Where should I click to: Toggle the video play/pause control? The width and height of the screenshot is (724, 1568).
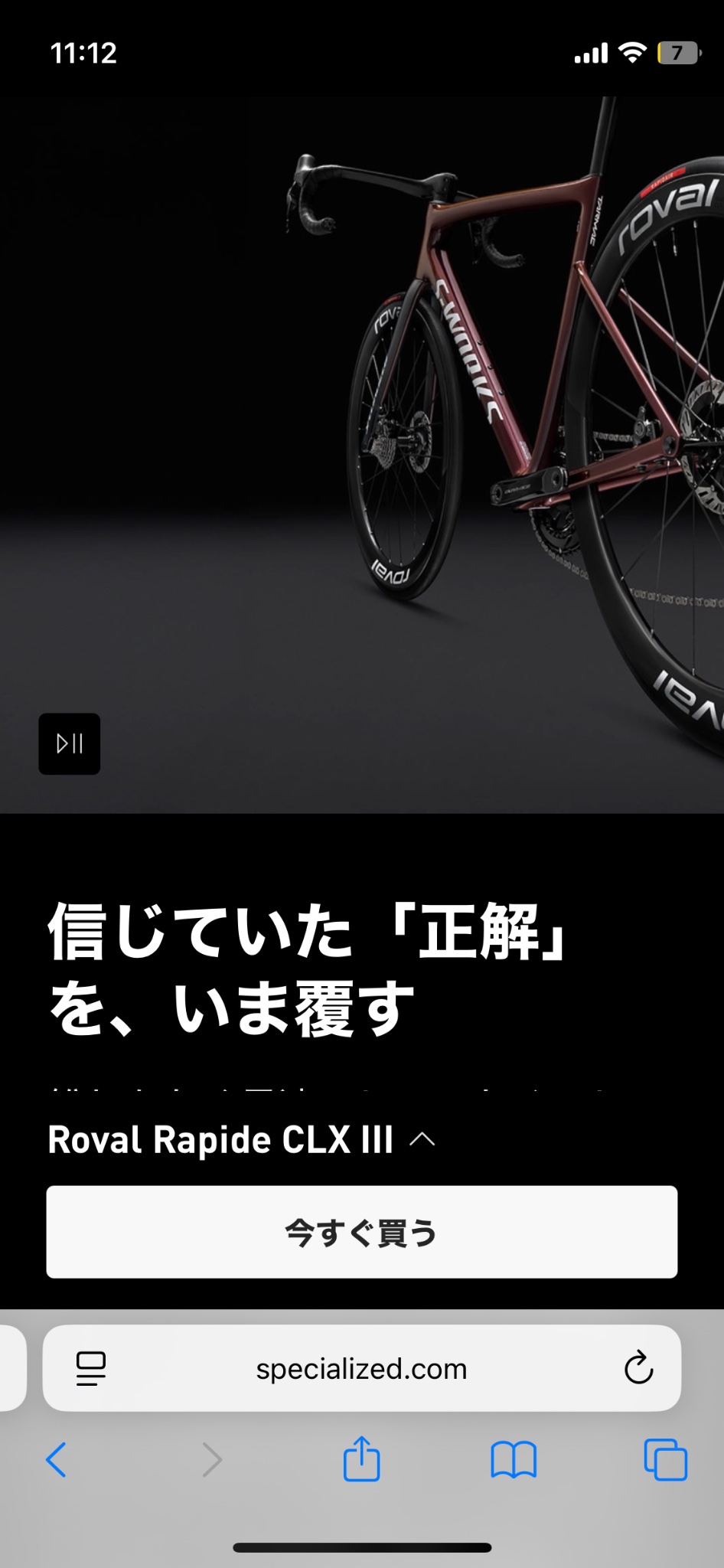click(70, 743)
